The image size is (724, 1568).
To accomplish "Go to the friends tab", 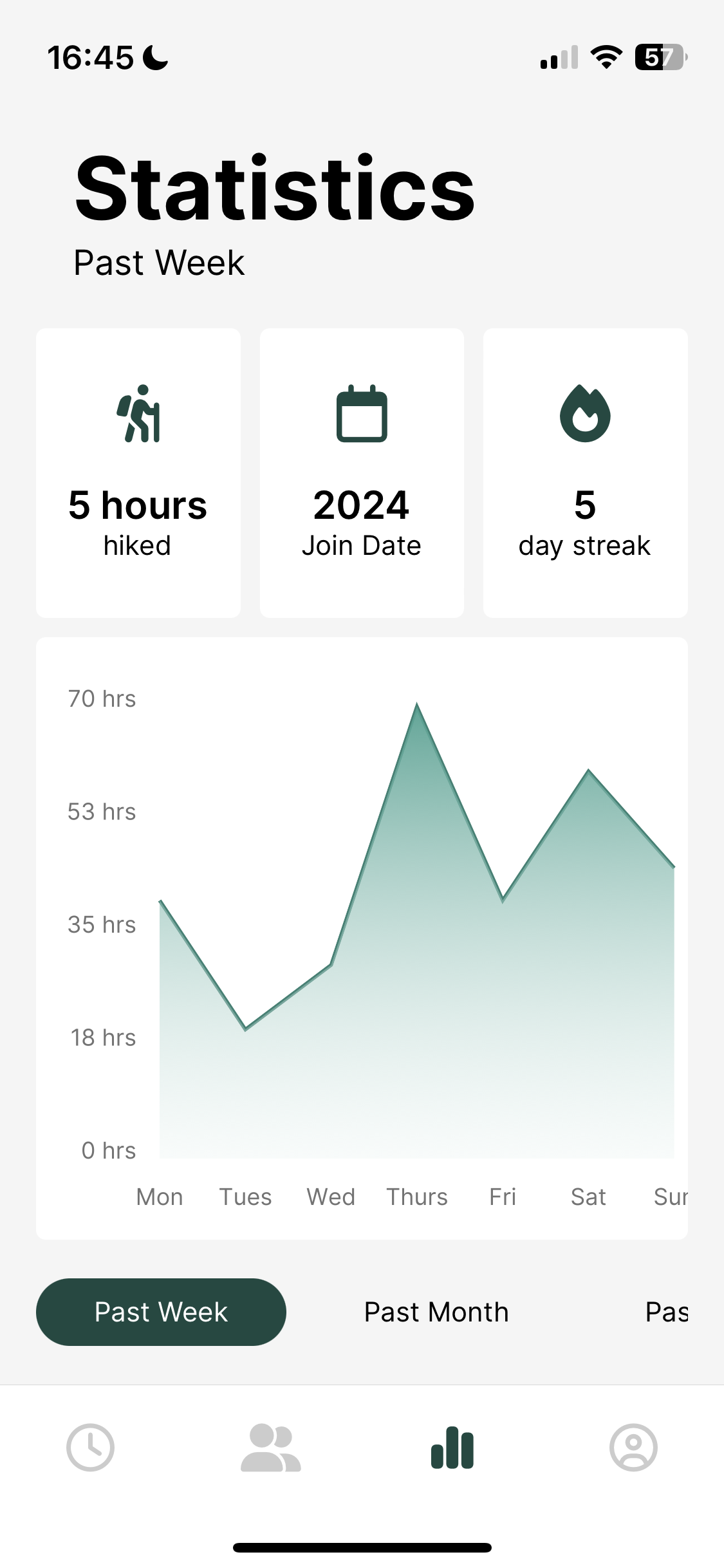I will (x=271, y=1448).
